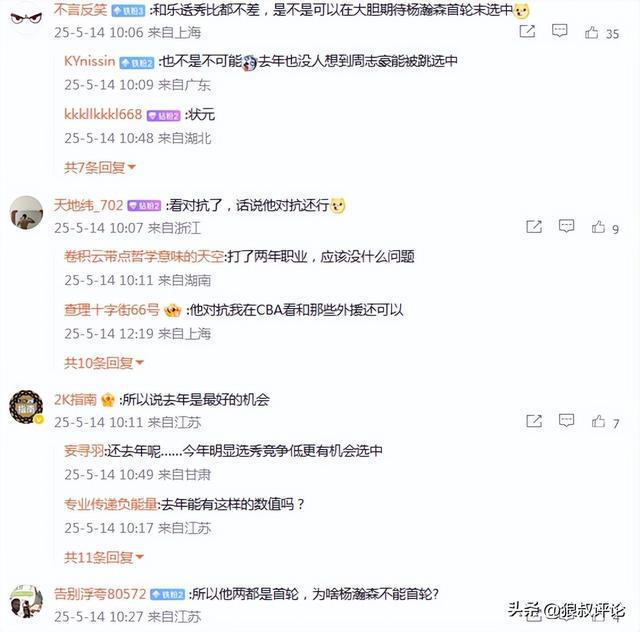Tap 天地纬_702's avatar
640x632 pixels.
26,213
